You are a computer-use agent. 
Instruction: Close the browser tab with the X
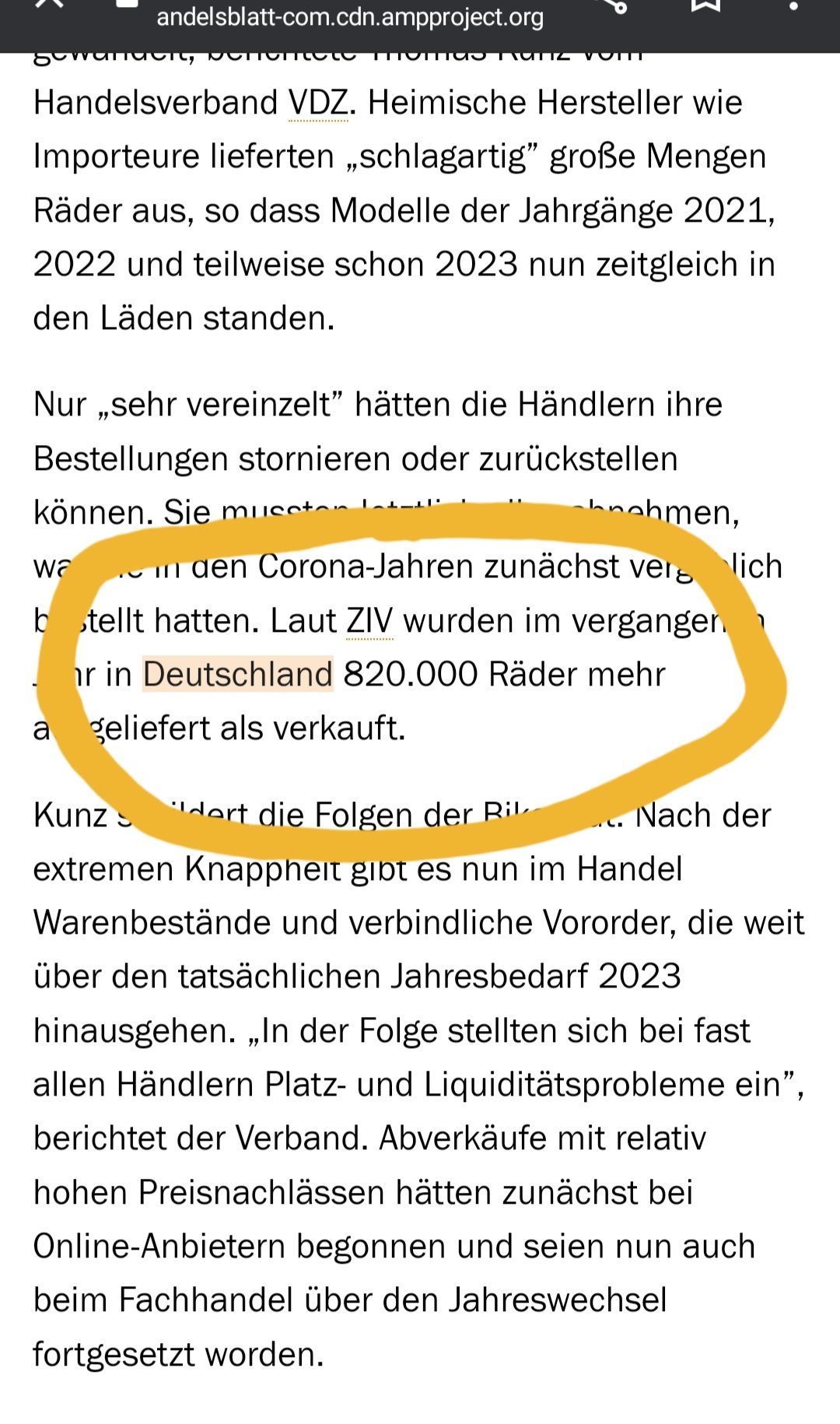click(x=48, y=5)
